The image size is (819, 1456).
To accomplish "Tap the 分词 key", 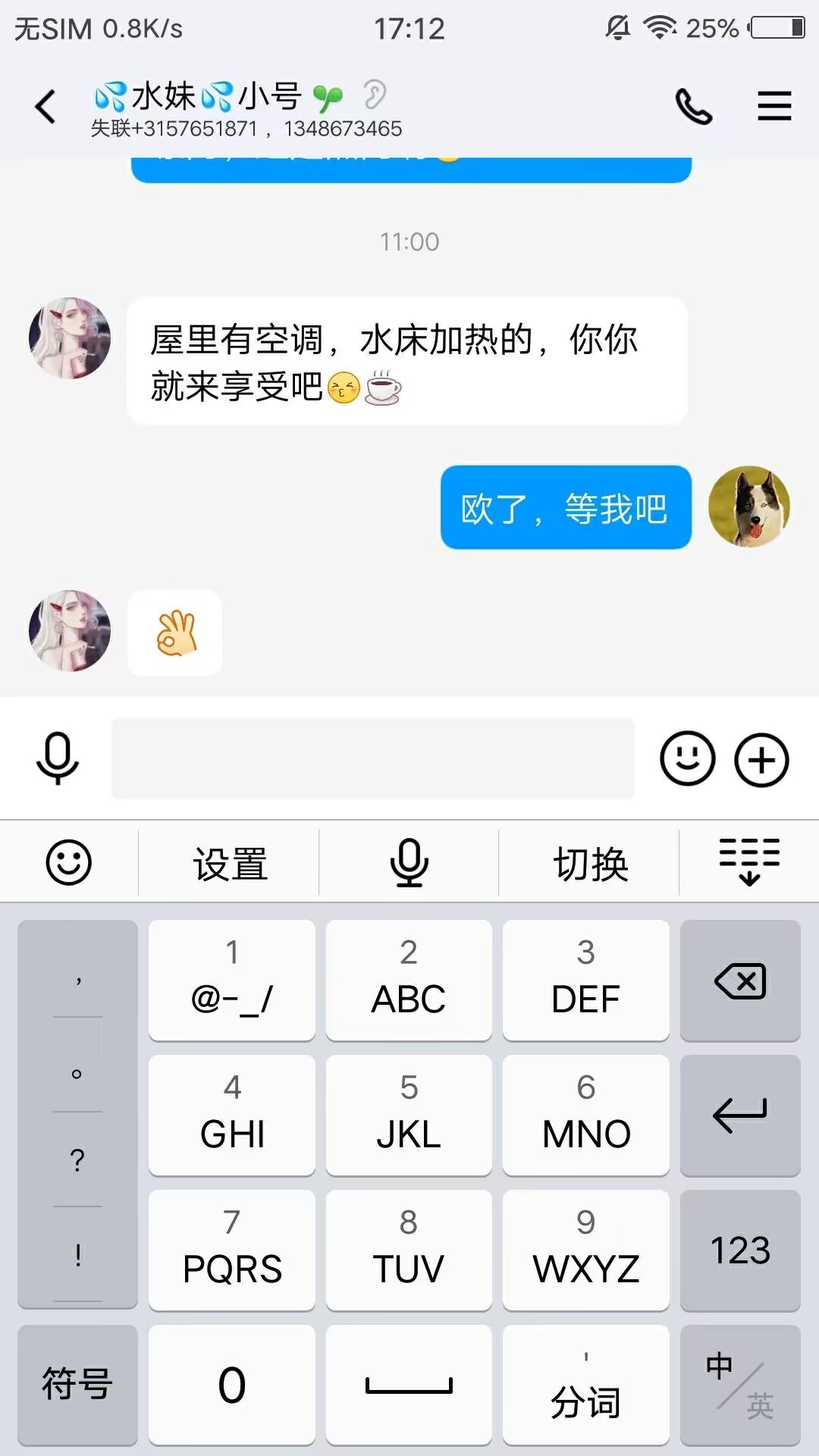I will tap(585, 1384).
